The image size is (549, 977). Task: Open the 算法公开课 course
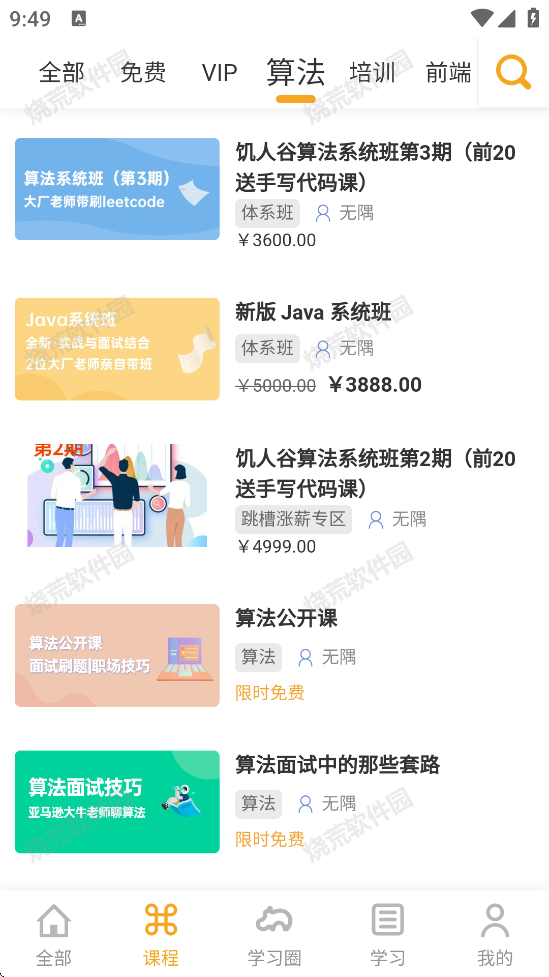[x=274, y=655]
